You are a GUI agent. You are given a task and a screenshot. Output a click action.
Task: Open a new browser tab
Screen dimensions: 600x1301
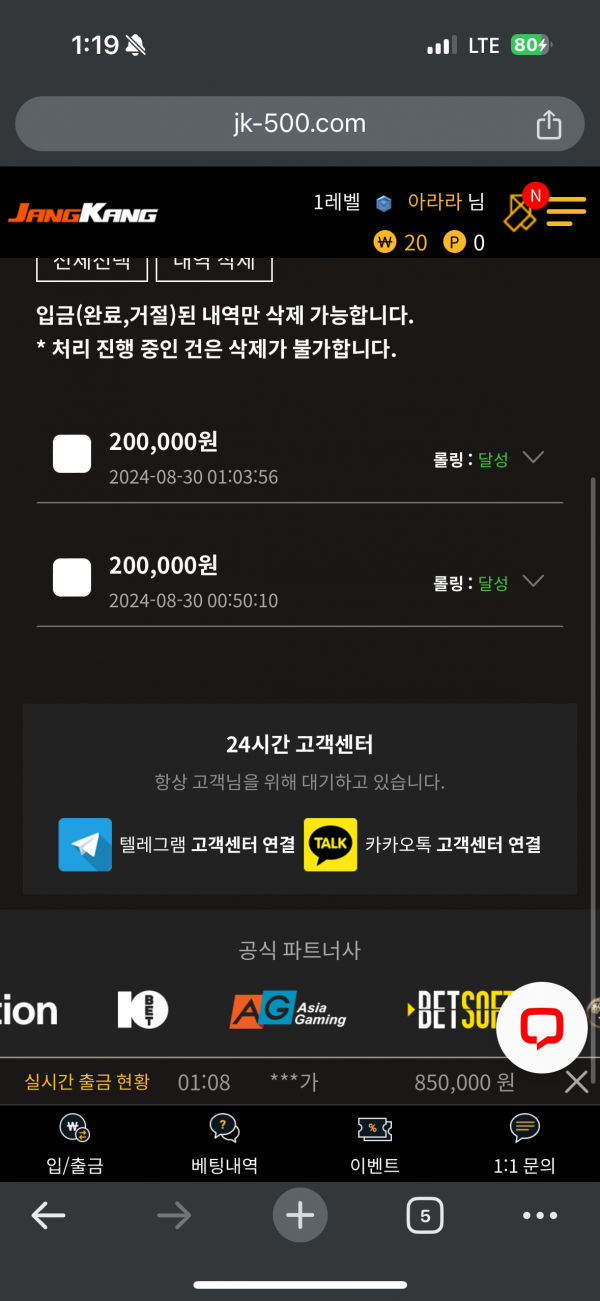pyautogui.click(x=300, y=1215)
